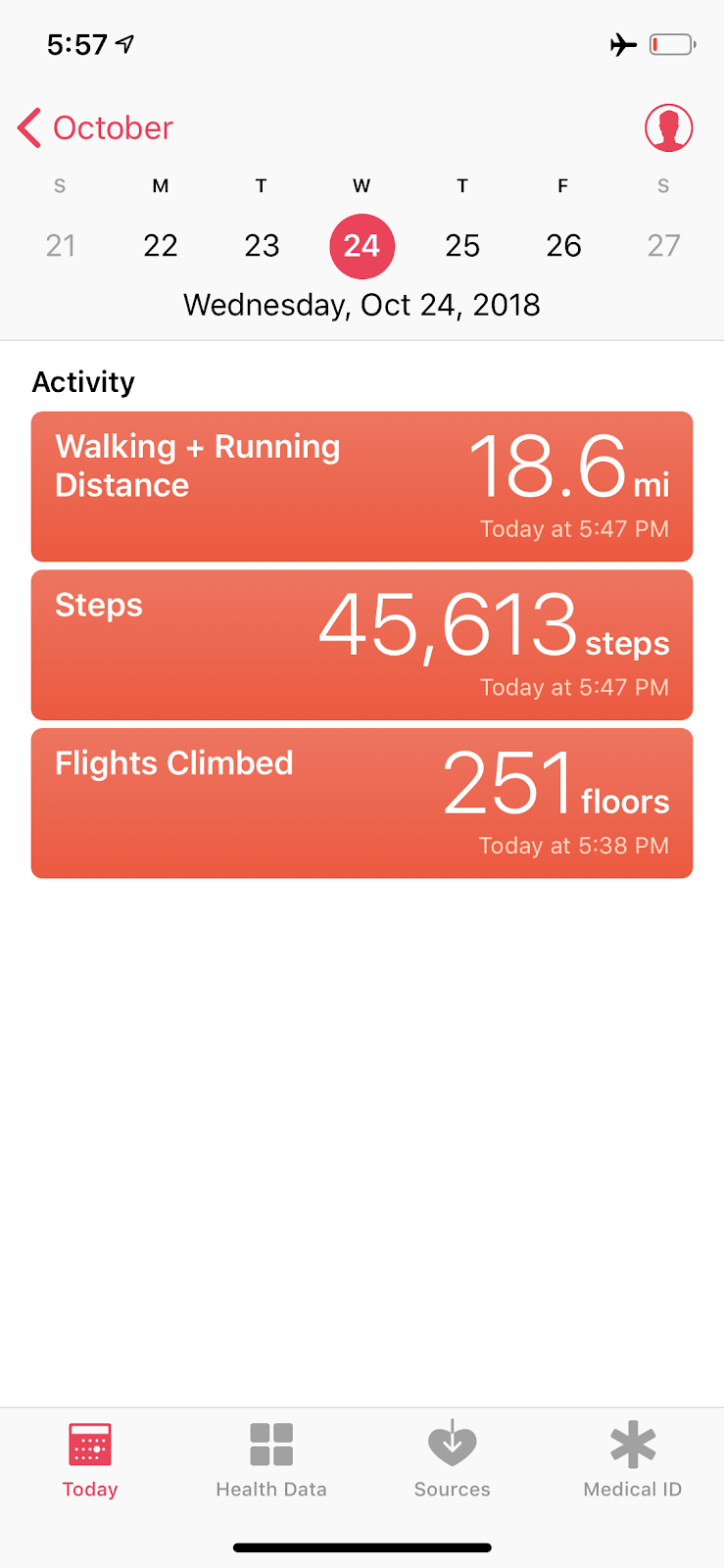This screenshot has height=1568, width=724.
Task: Open the Walking + Running Distance card
Action: point(362,486)
